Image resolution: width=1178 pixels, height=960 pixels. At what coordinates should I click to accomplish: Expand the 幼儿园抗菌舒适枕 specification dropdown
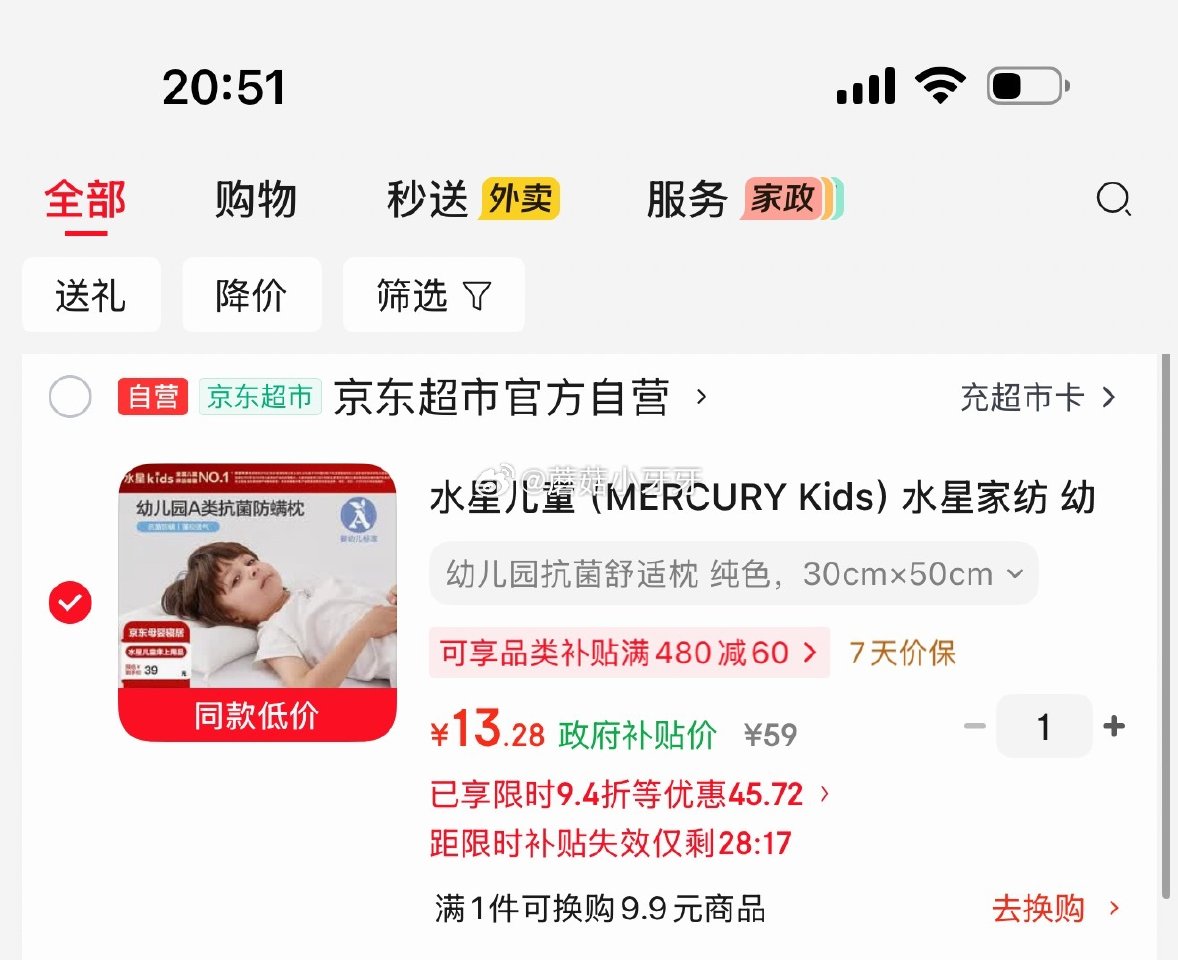733,574
